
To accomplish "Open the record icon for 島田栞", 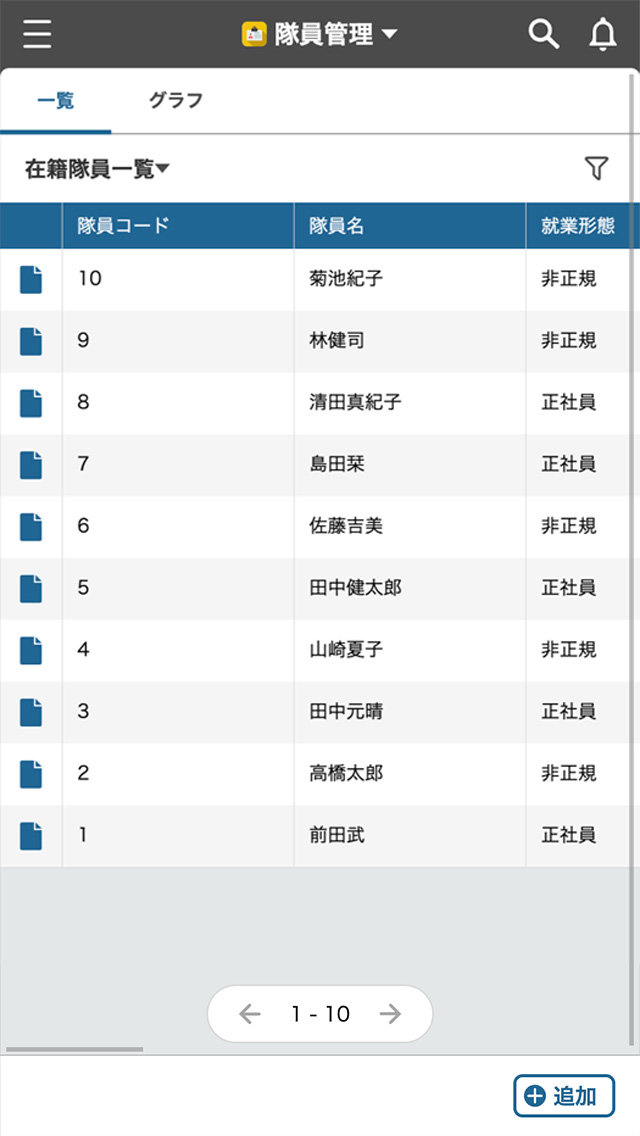I will coord(31,465).
